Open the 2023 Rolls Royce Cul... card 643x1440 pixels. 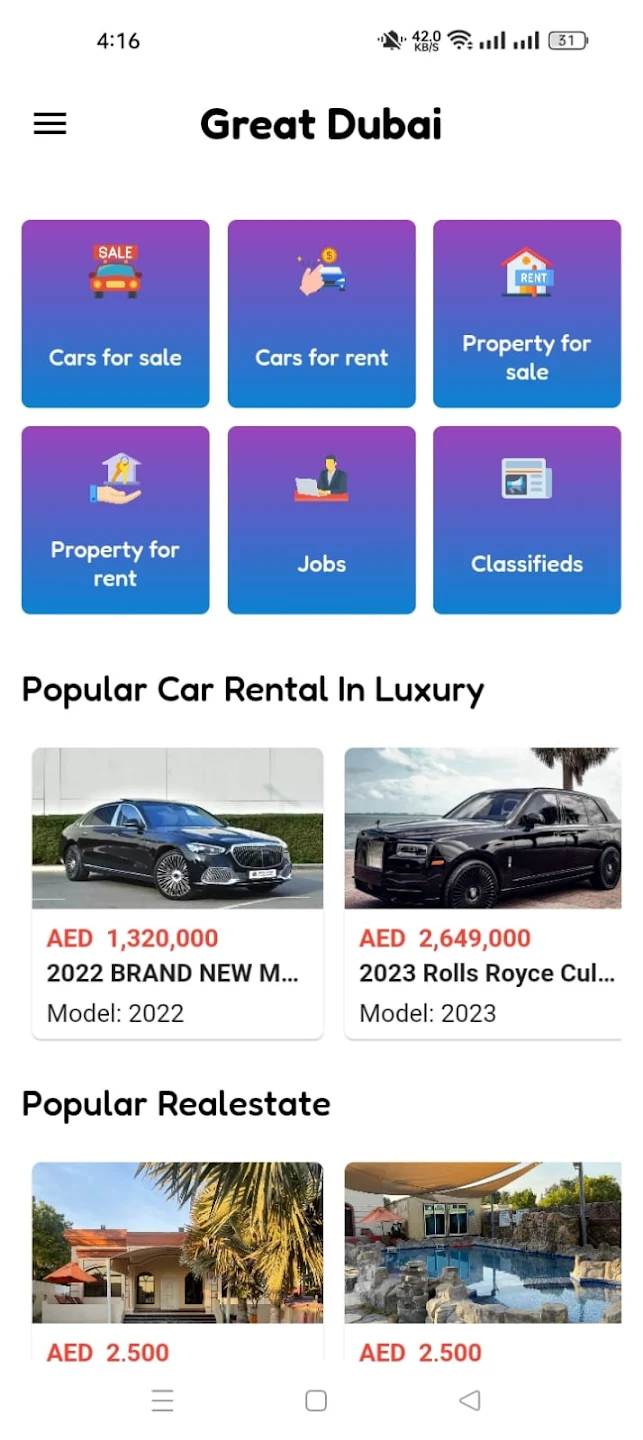tap(483, 893)
